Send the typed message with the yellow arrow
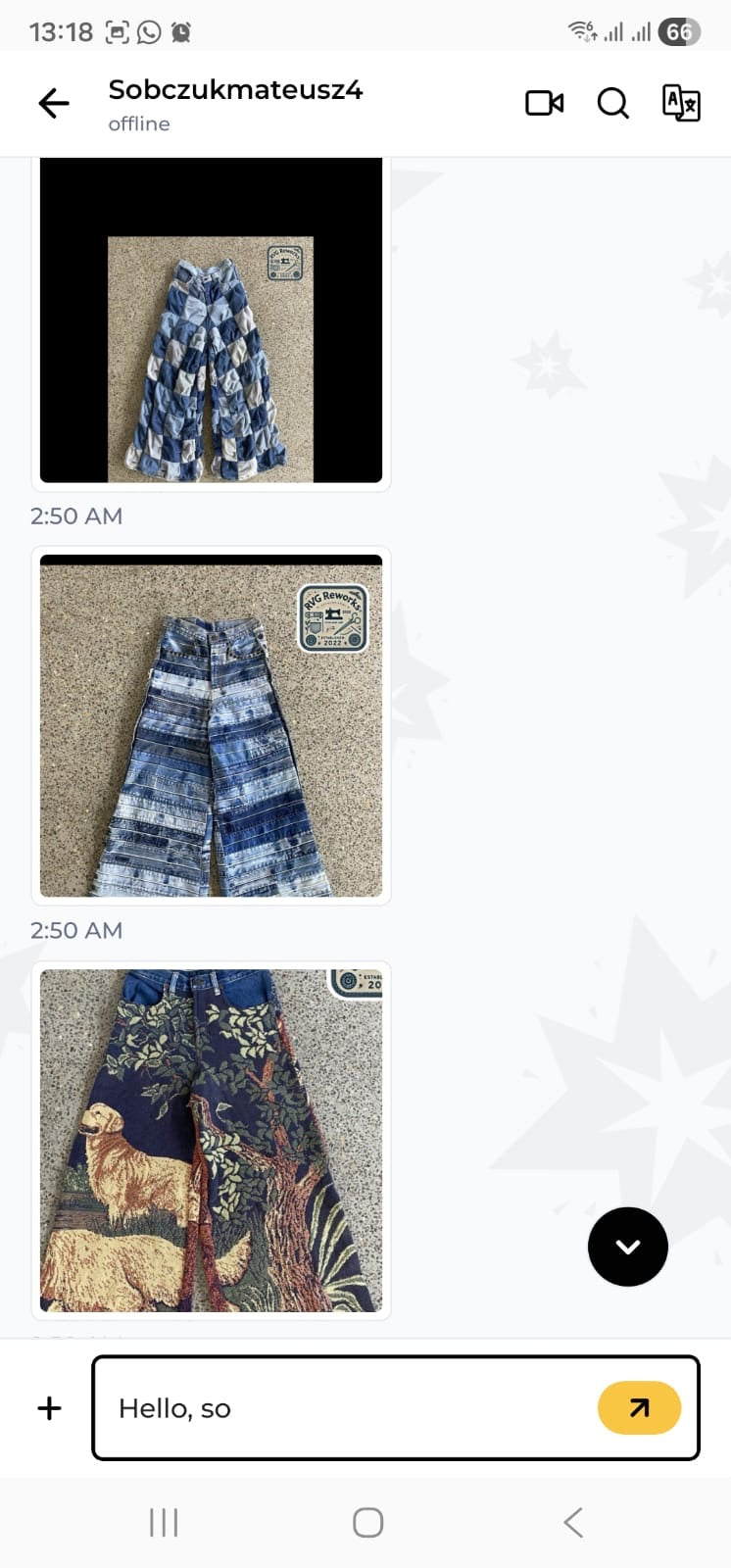The image size is (731, 1568). [x=639, y=1408]
